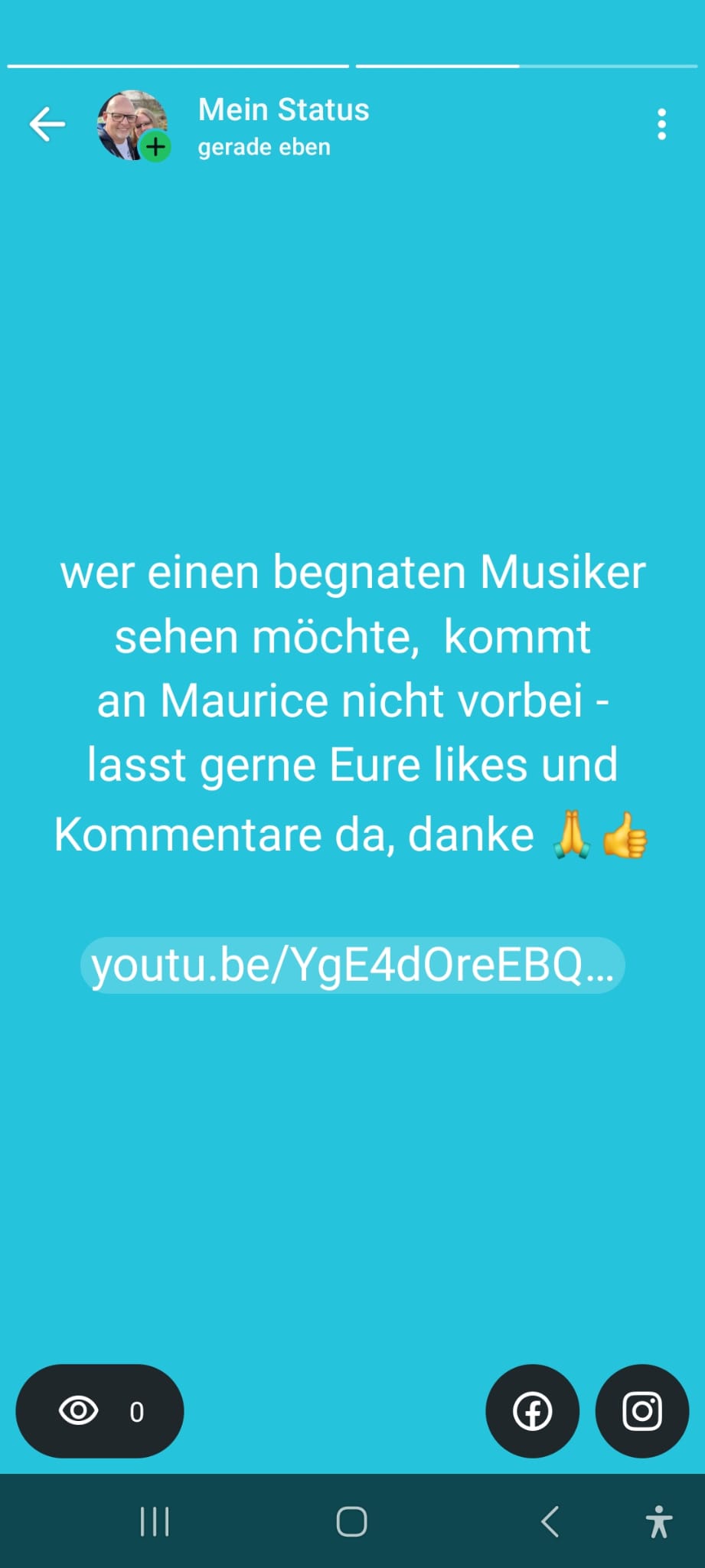The image size is (705, 1568).
Task: Open recent apps from the navigation bar
Action: (x=154, y=1522)
